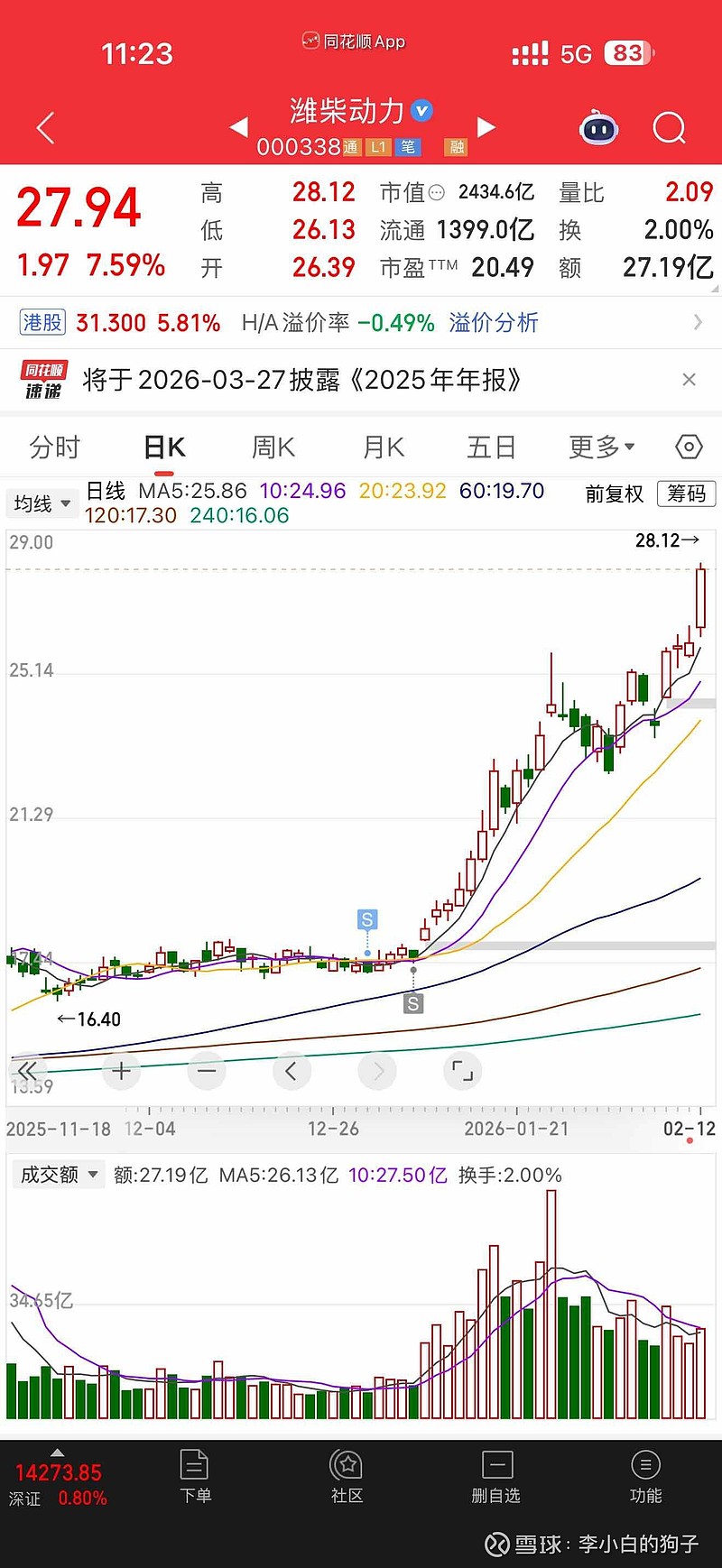
Task: Switch to the 五日 chart tab
Action: point(491,447)
